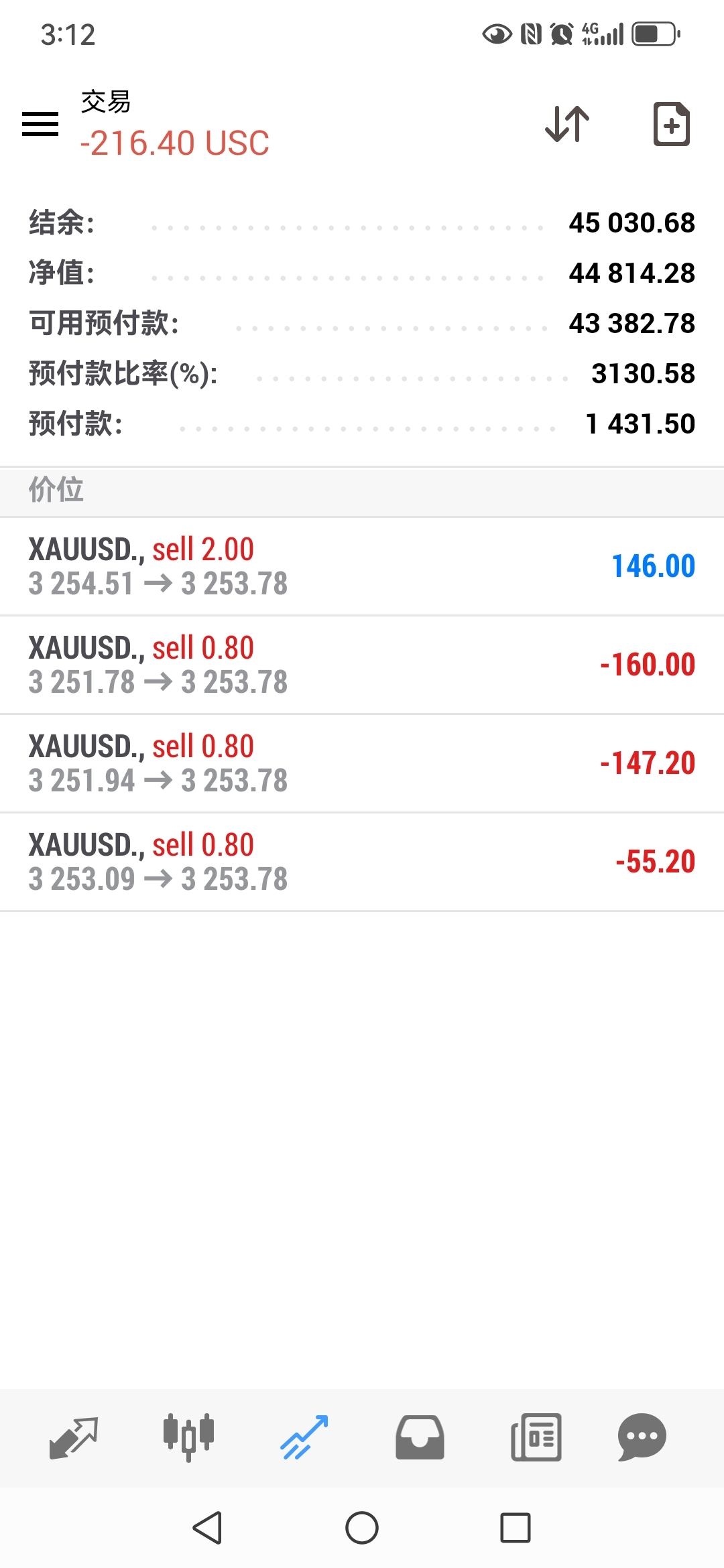View the XAUUSD position opened at 3 253.09
This screenshot has height=1568, width=724.
362,862
